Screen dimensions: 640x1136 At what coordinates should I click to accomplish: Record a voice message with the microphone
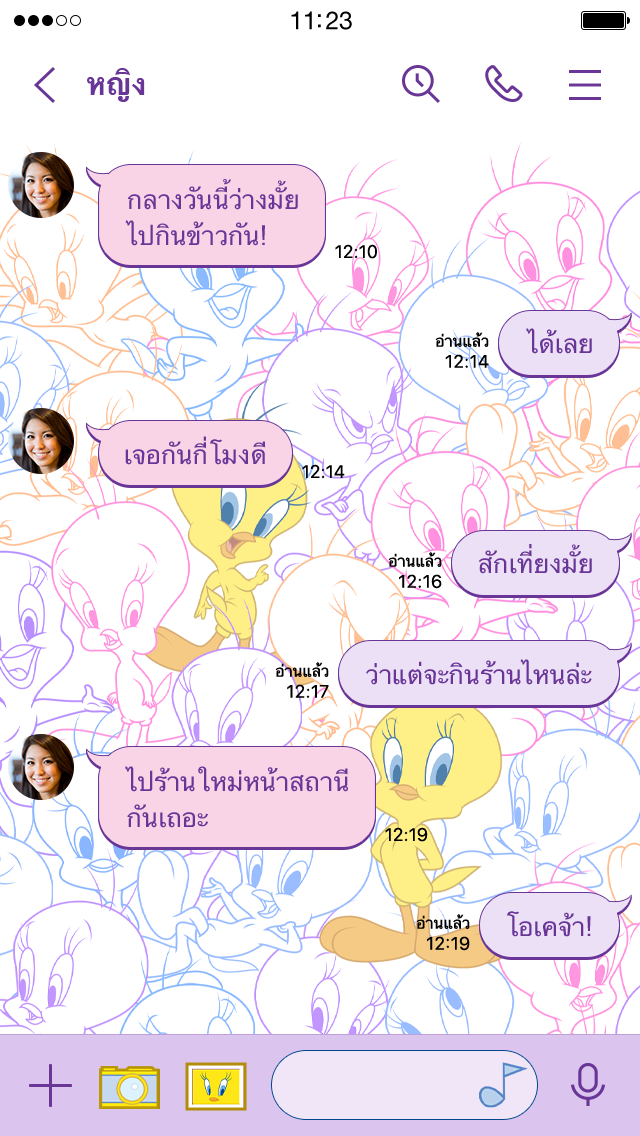coord(587,1085)
